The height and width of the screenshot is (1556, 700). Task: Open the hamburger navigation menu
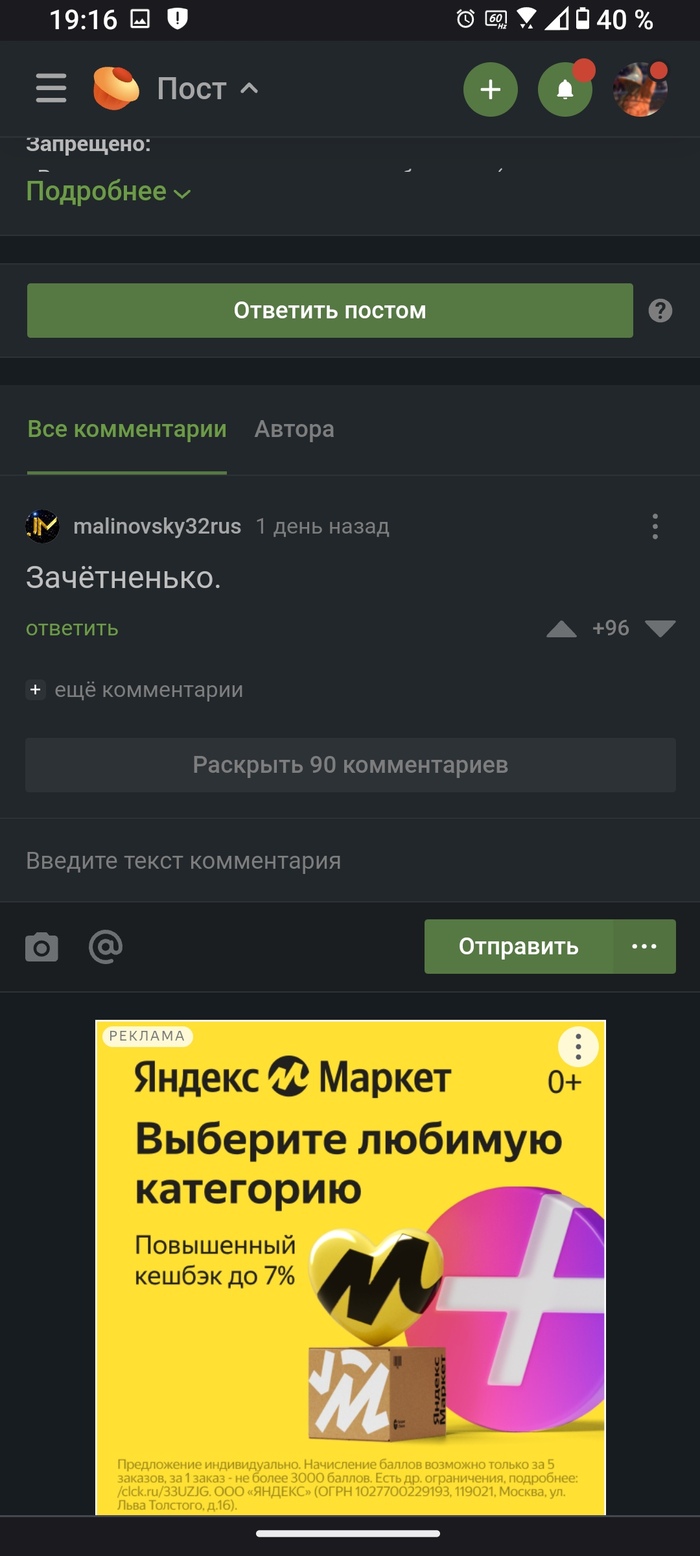click(x=51, y=88)
